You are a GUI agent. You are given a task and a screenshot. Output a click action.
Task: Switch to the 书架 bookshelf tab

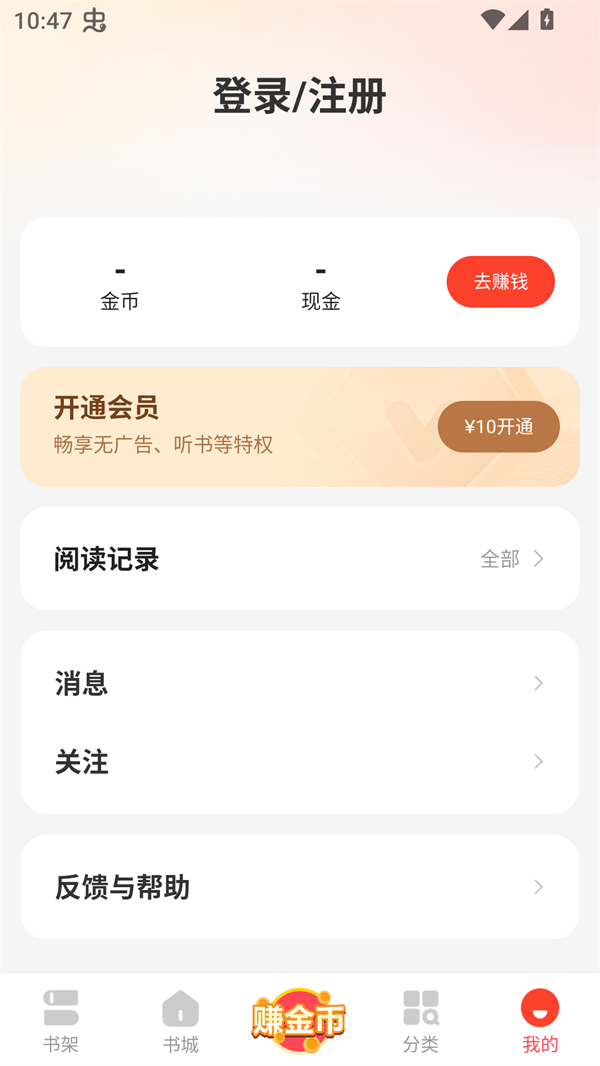tap(61, 1021)
